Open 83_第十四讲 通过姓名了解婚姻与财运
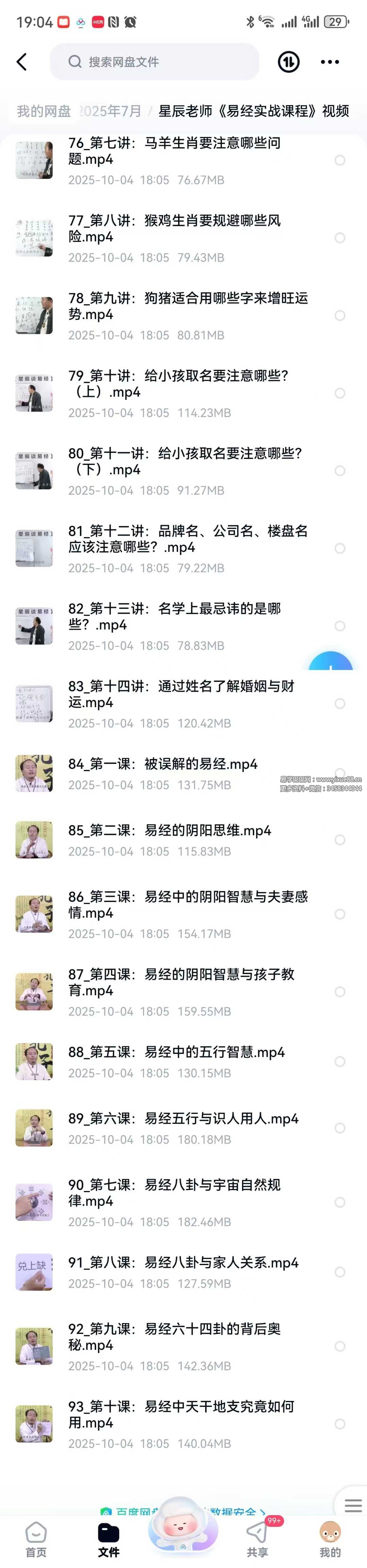Screen dimensions: 367x1568 click(181, 694)
